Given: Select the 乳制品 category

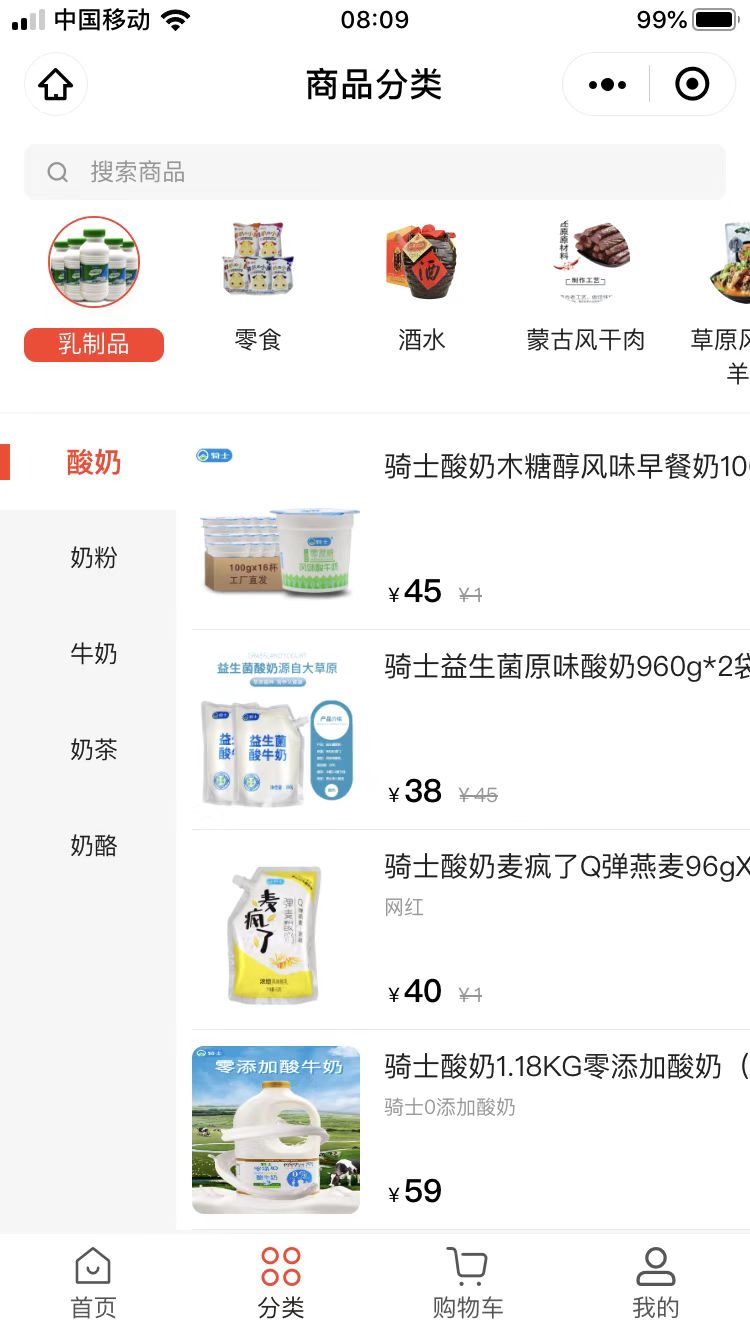Looking at the screenshot, I should (x=94, y=290).
